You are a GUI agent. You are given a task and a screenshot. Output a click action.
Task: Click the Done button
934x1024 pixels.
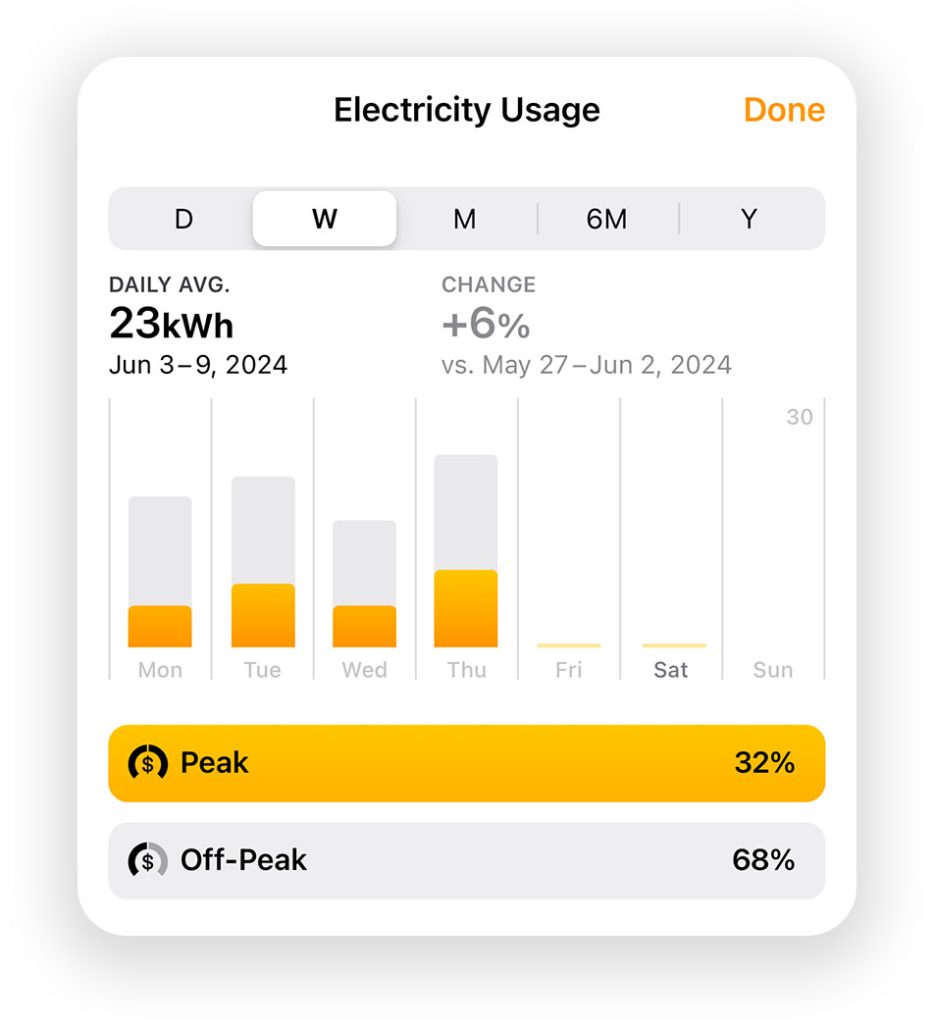pyautogui.click(x=783, y=110)
